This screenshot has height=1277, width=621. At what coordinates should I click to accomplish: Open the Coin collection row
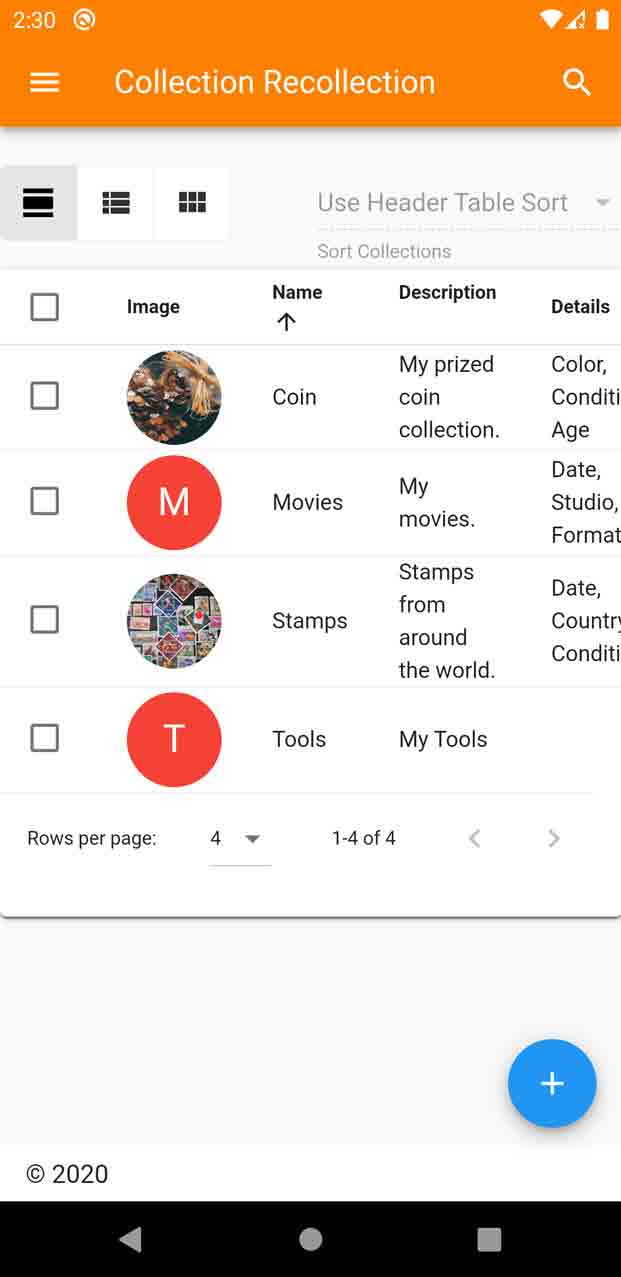click(x=310, y=397)
